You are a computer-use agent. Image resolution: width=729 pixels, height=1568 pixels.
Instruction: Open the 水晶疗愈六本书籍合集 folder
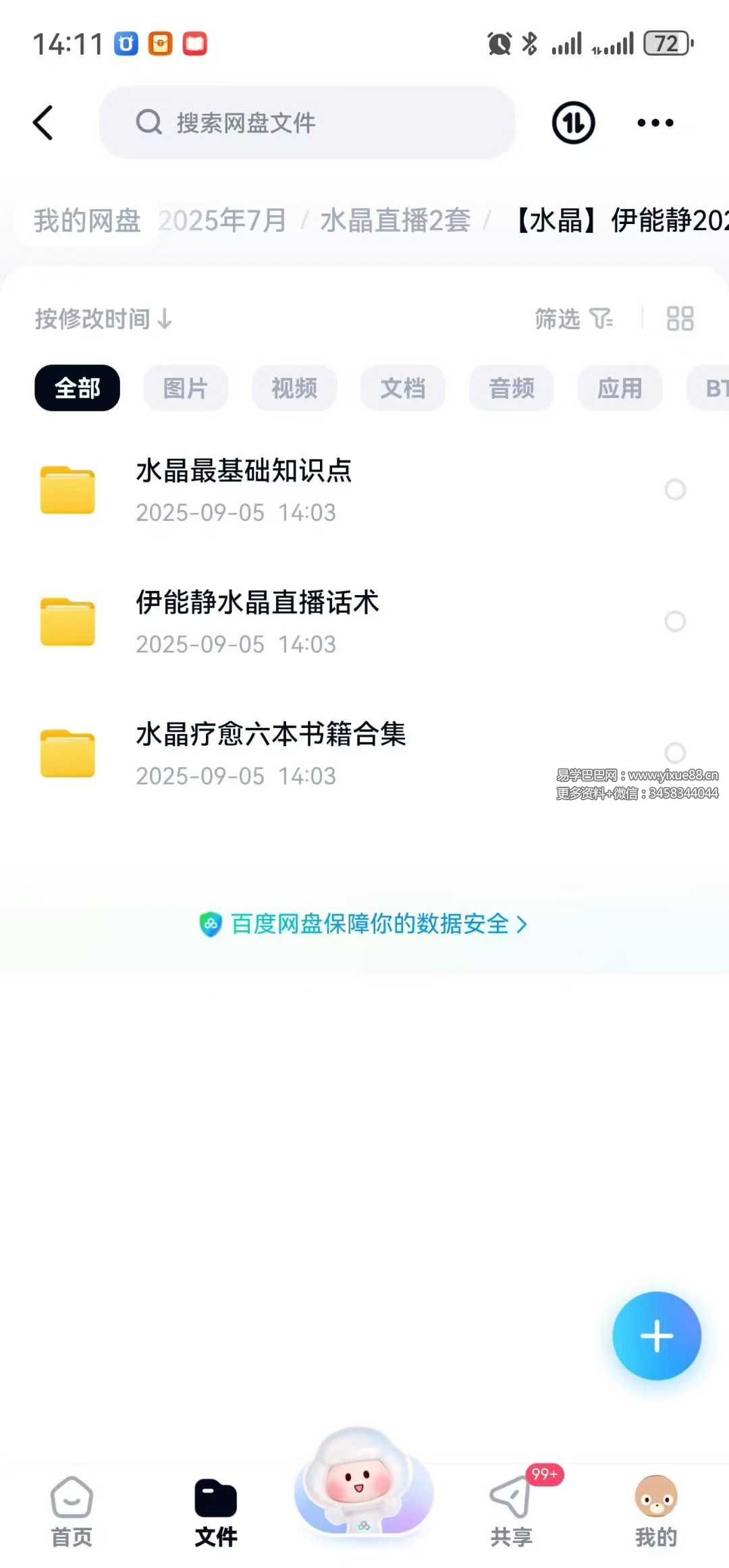point(271,752)
